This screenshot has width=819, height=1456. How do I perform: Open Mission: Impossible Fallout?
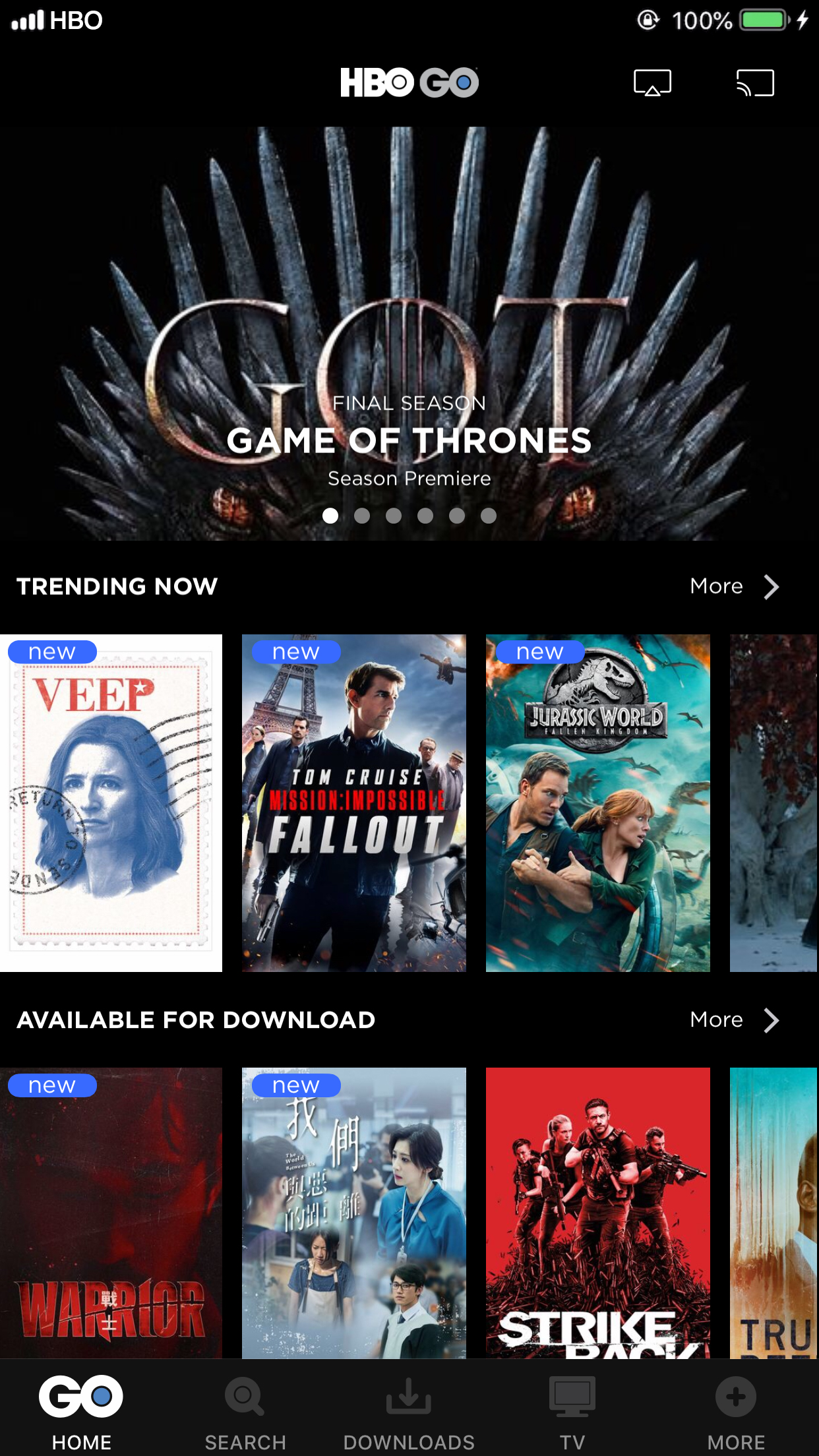pyautogui.click(x=354, y=803)
